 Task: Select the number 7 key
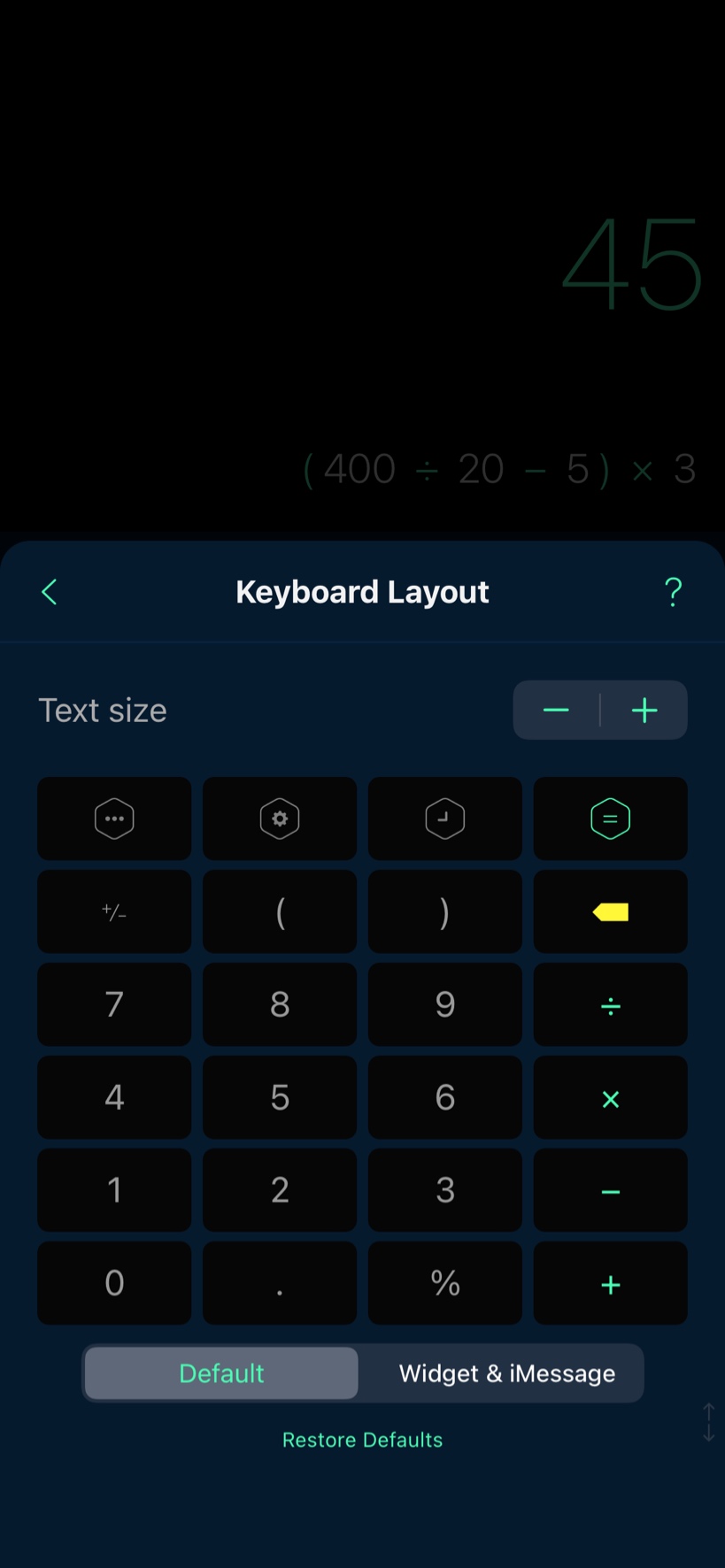(x=114, y=1004)
